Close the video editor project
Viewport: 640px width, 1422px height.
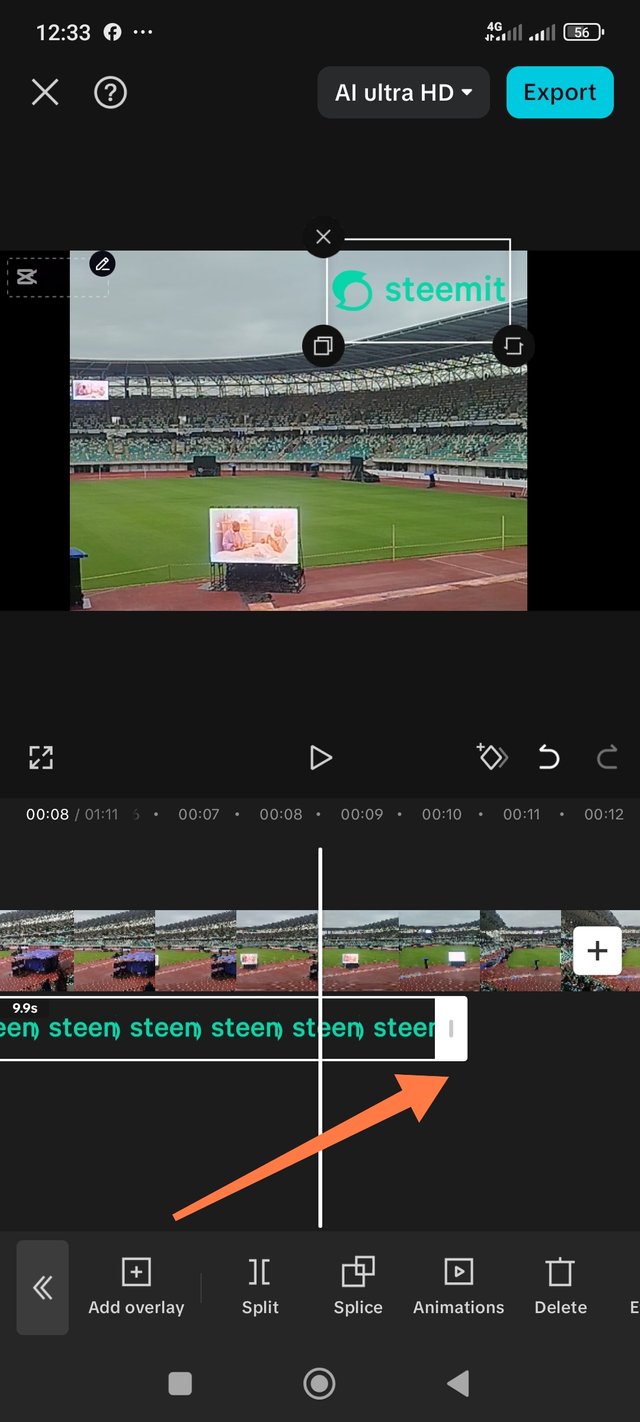[x=45, y=93]
